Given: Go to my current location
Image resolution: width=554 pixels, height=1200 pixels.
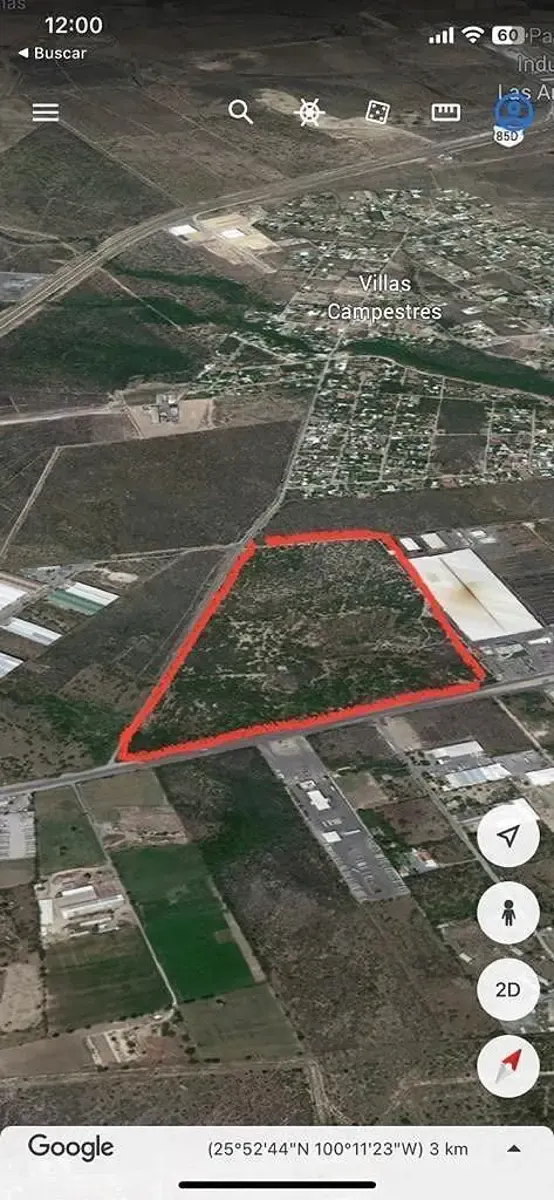Looking at the screenshot, I should 508,836.
